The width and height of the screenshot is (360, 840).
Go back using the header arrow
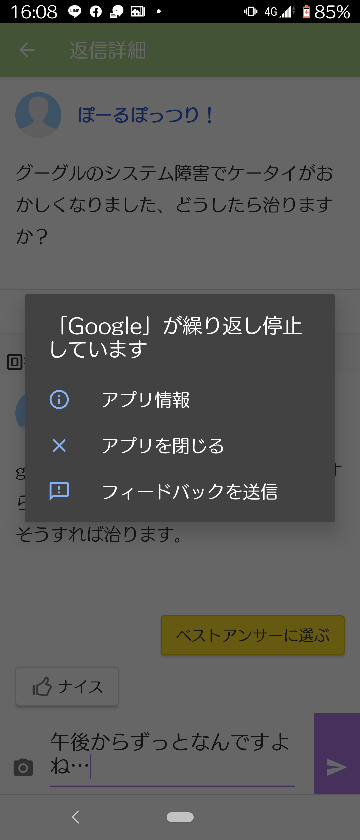click(27, 50)
